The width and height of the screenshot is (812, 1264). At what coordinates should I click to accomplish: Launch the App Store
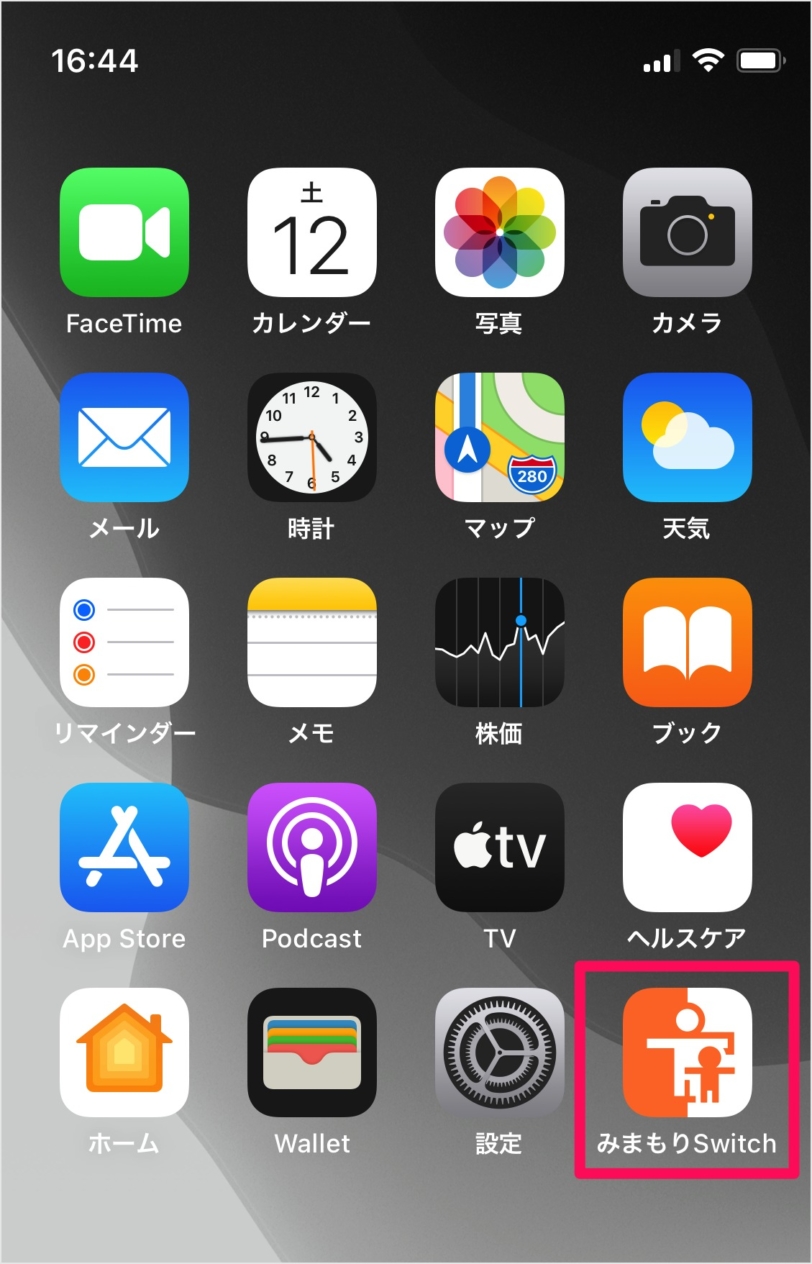124,847
